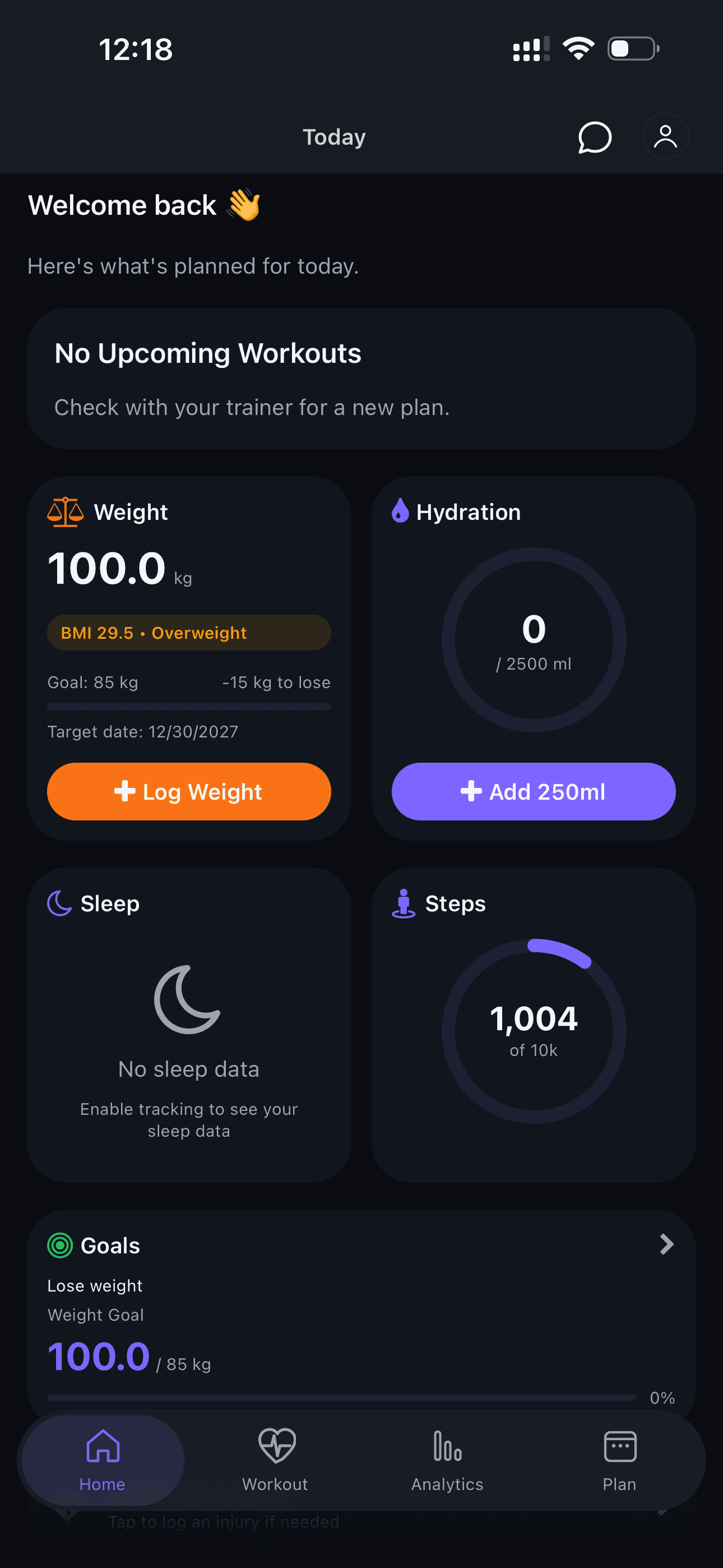The image size is (723, 1568).
Task: Select the moon icon in Sleep card
Action: (59, 903)
